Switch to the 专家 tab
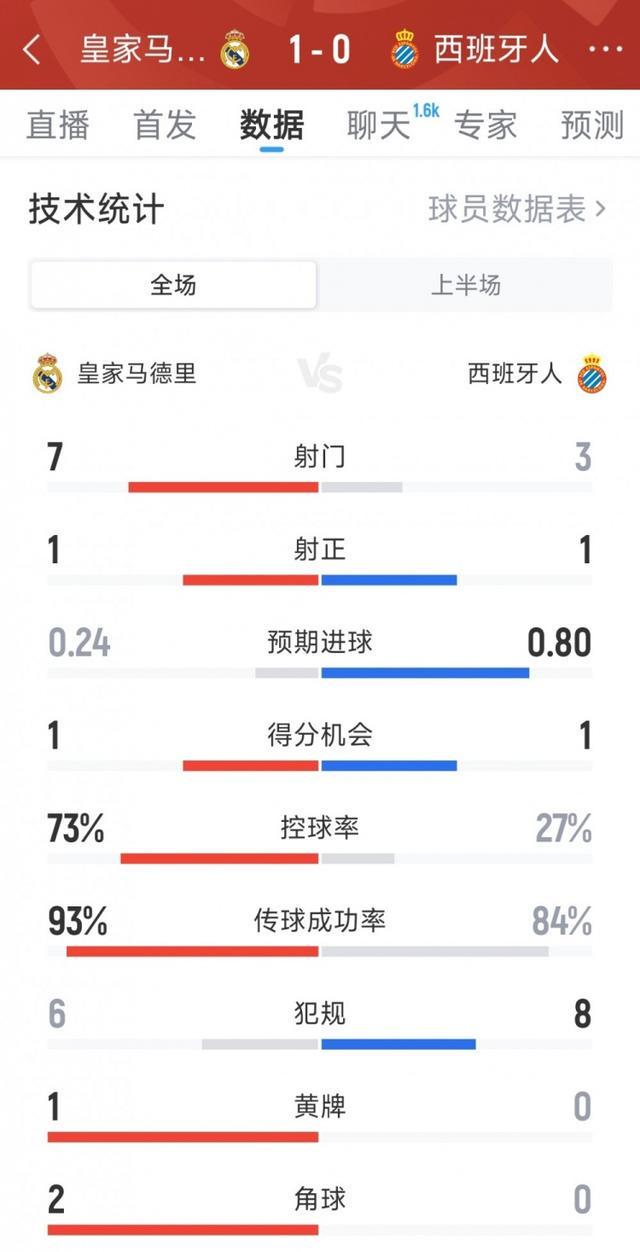 486,125
